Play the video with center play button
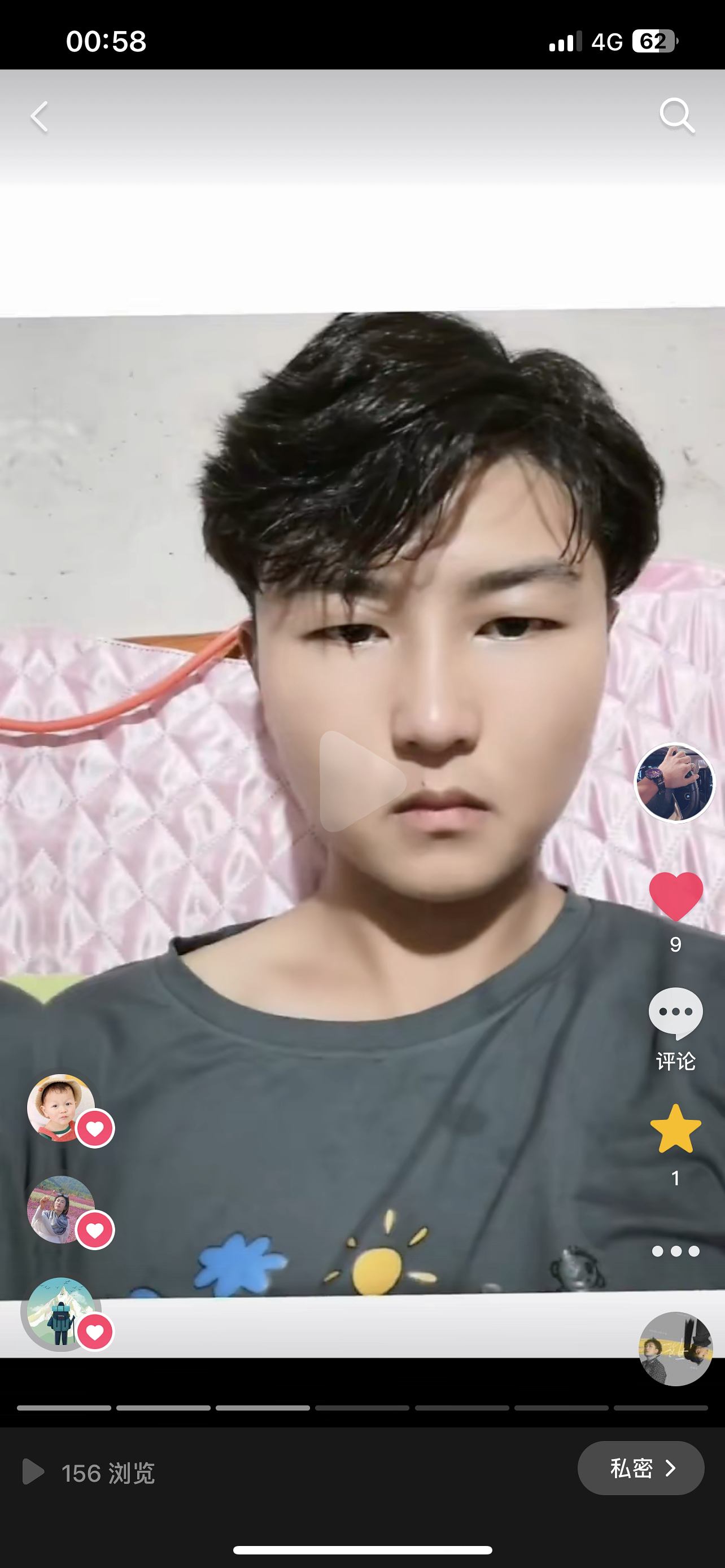 click(362, 782)
